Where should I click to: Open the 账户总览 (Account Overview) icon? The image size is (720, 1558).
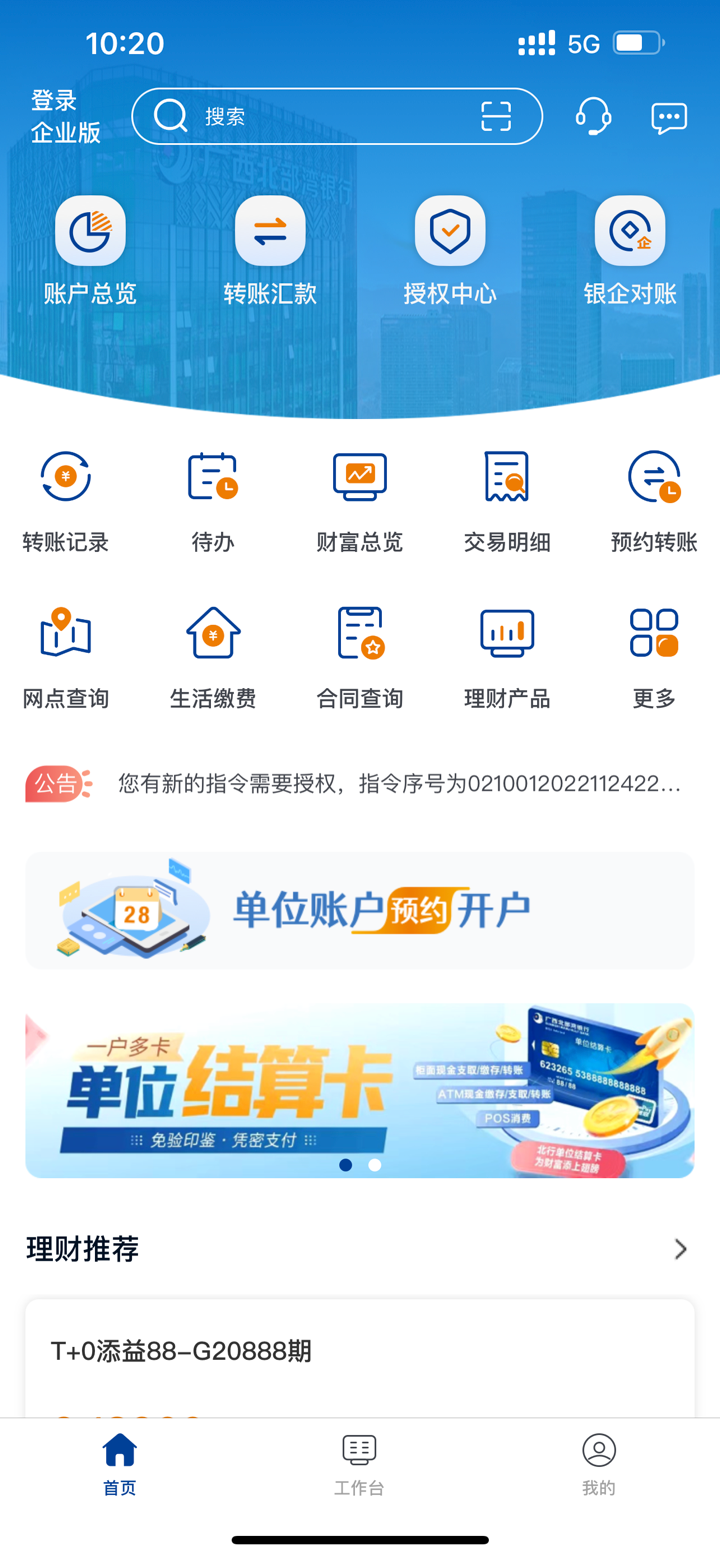click(x=90, y=248)
